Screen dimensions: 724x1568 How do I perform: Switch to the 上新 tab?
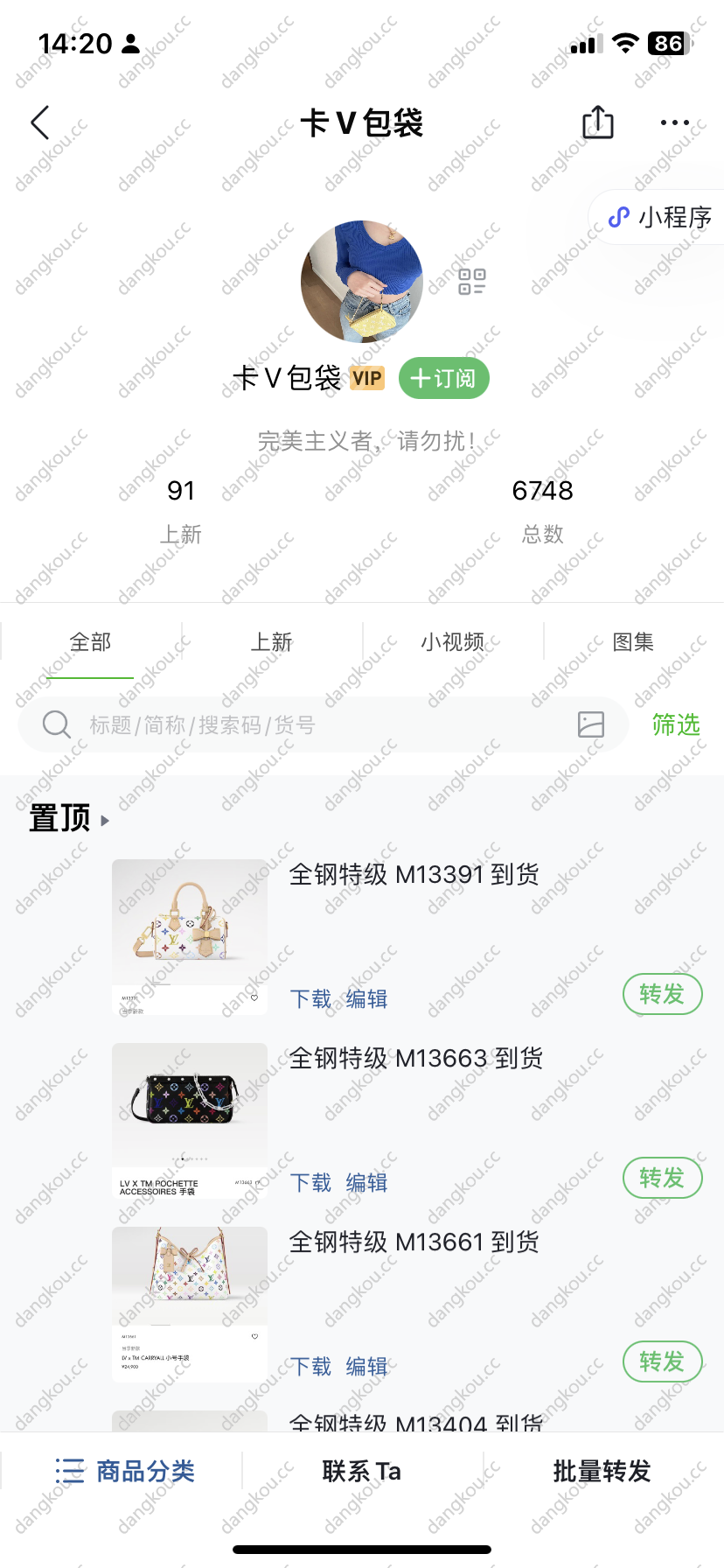point(271,642)
